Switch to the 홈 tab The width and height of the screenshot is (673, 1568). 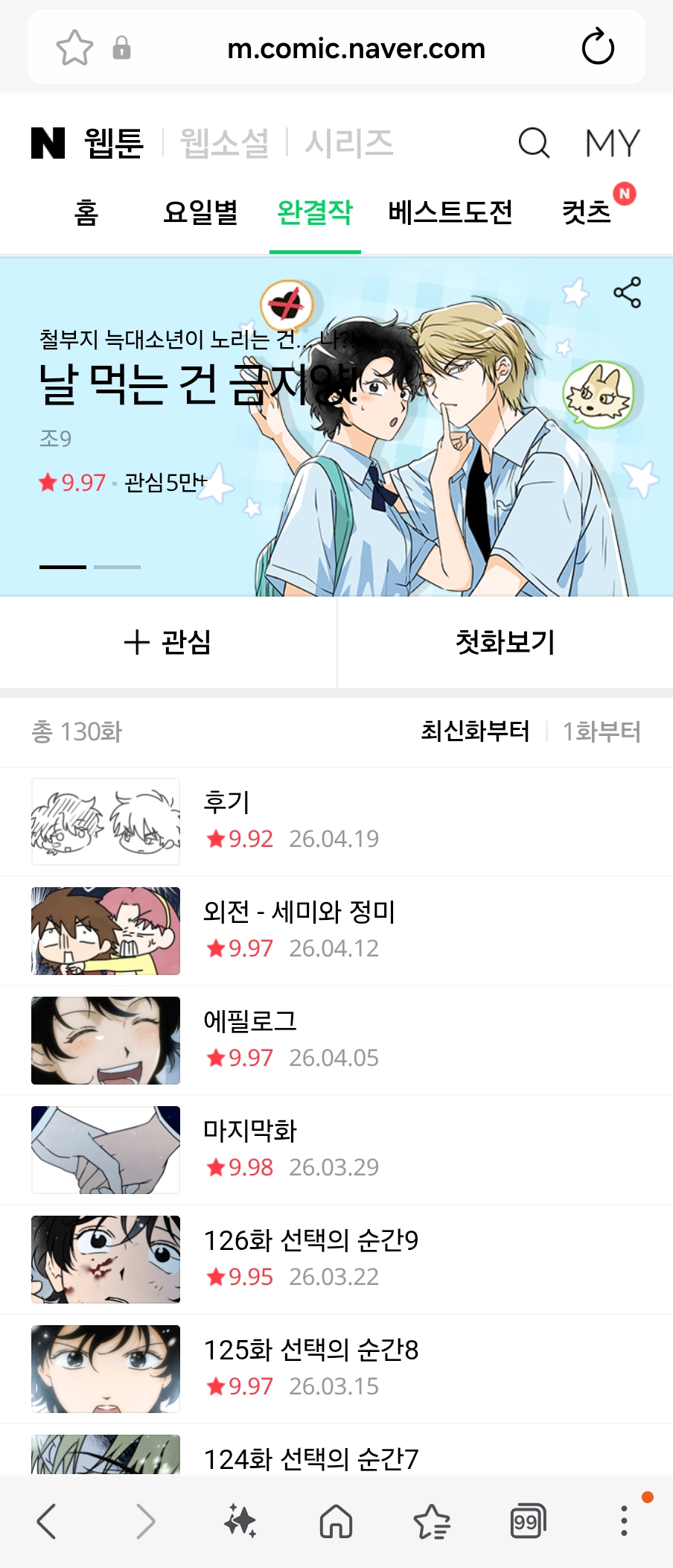86,213
